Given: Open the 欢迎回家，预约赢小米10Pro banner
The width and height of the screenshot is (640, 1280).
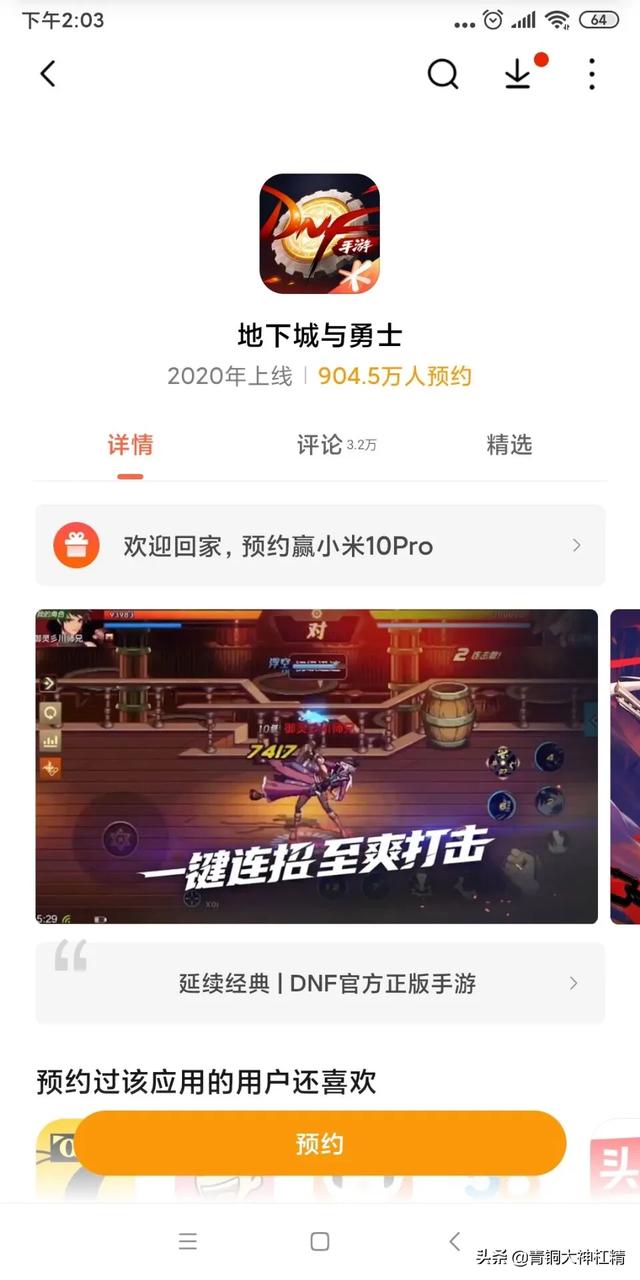Looking at the screenshot, I should [320, 545].
